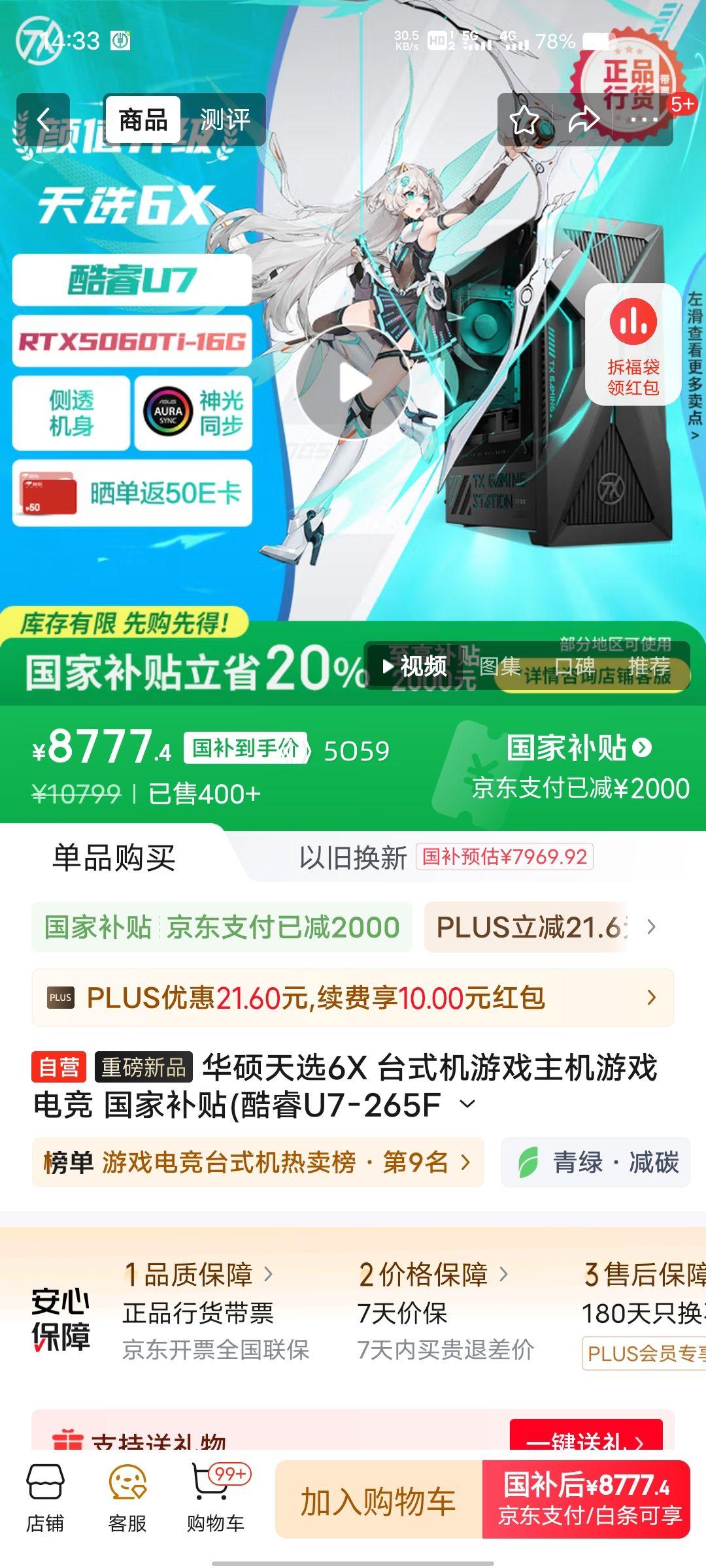Switch to the 口碑 media tab

point(575,666)
